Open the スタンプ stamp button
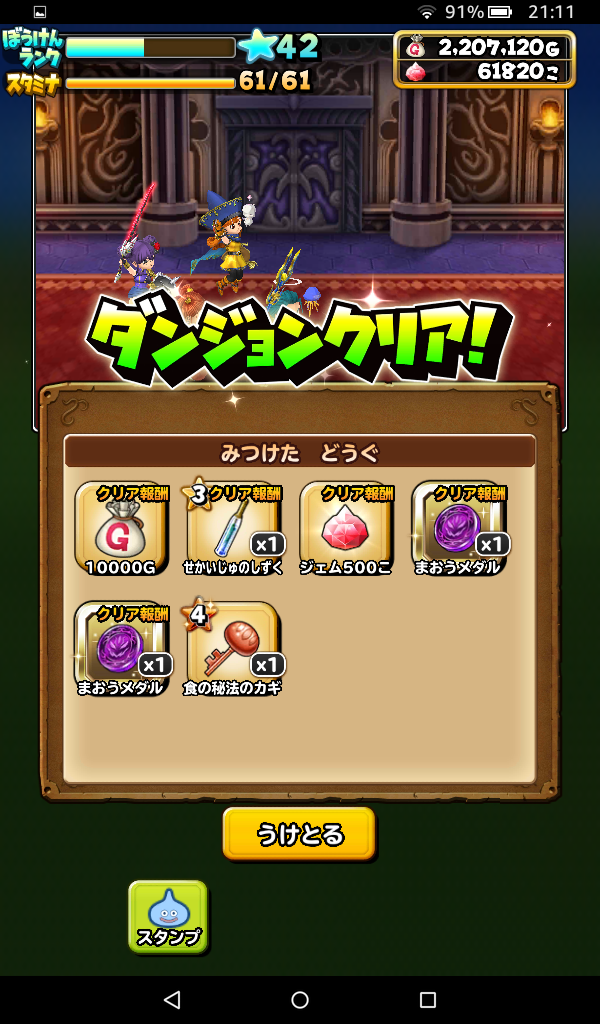The width and height of the screenshot is (600, 1024). (168, 916)
